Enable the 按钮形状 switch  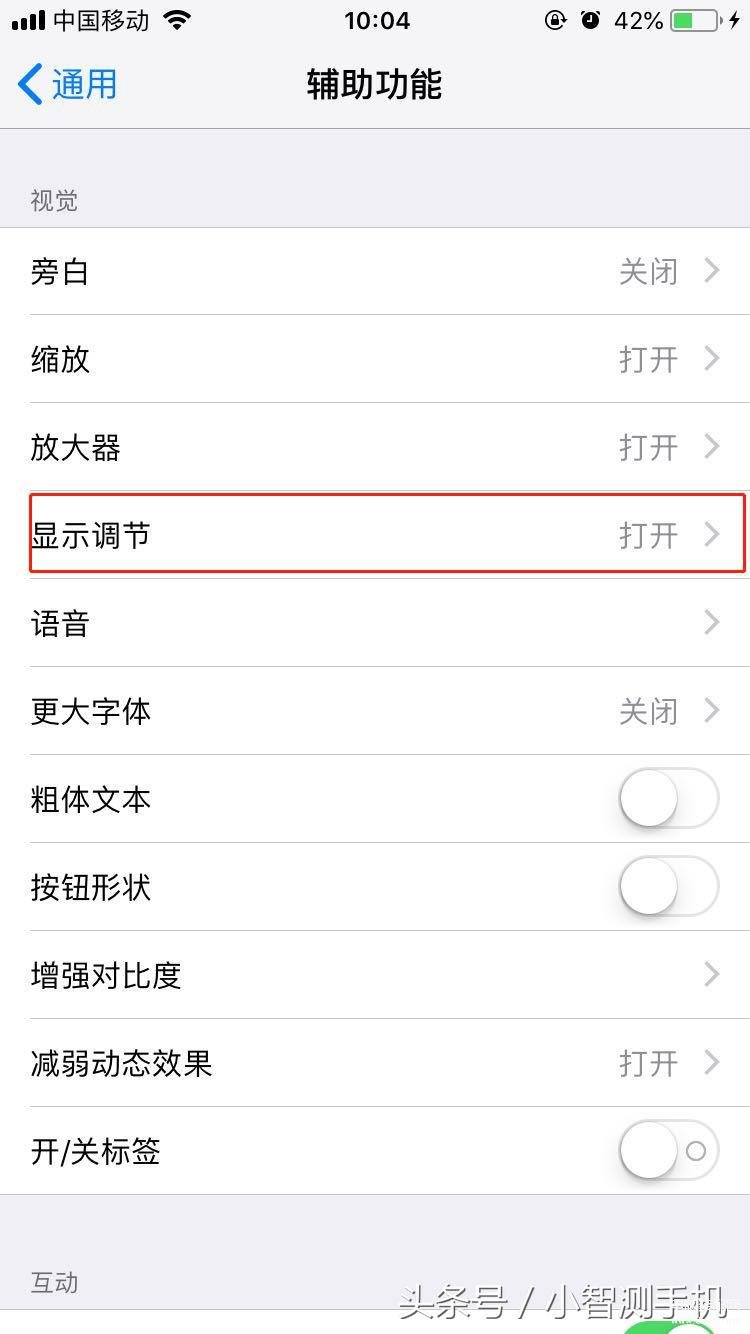pyautogui.click(x=669, y=886)
